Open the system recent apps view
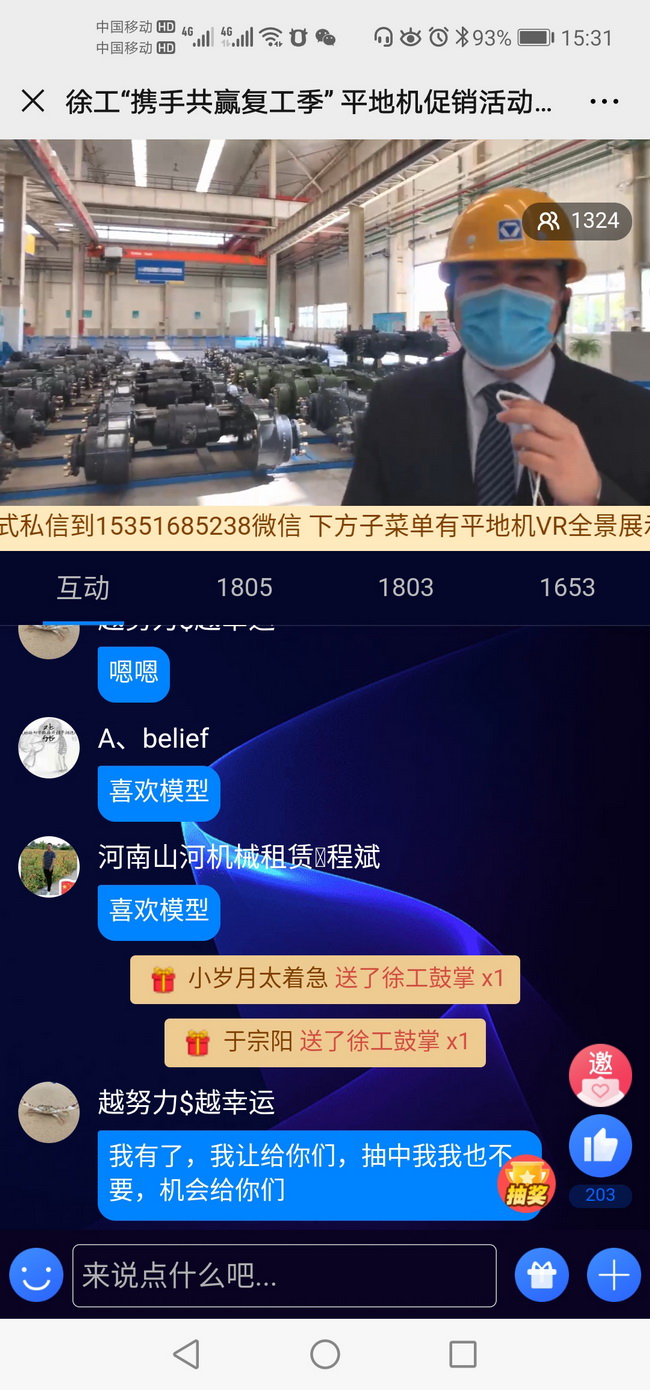 coord(463,1354)
